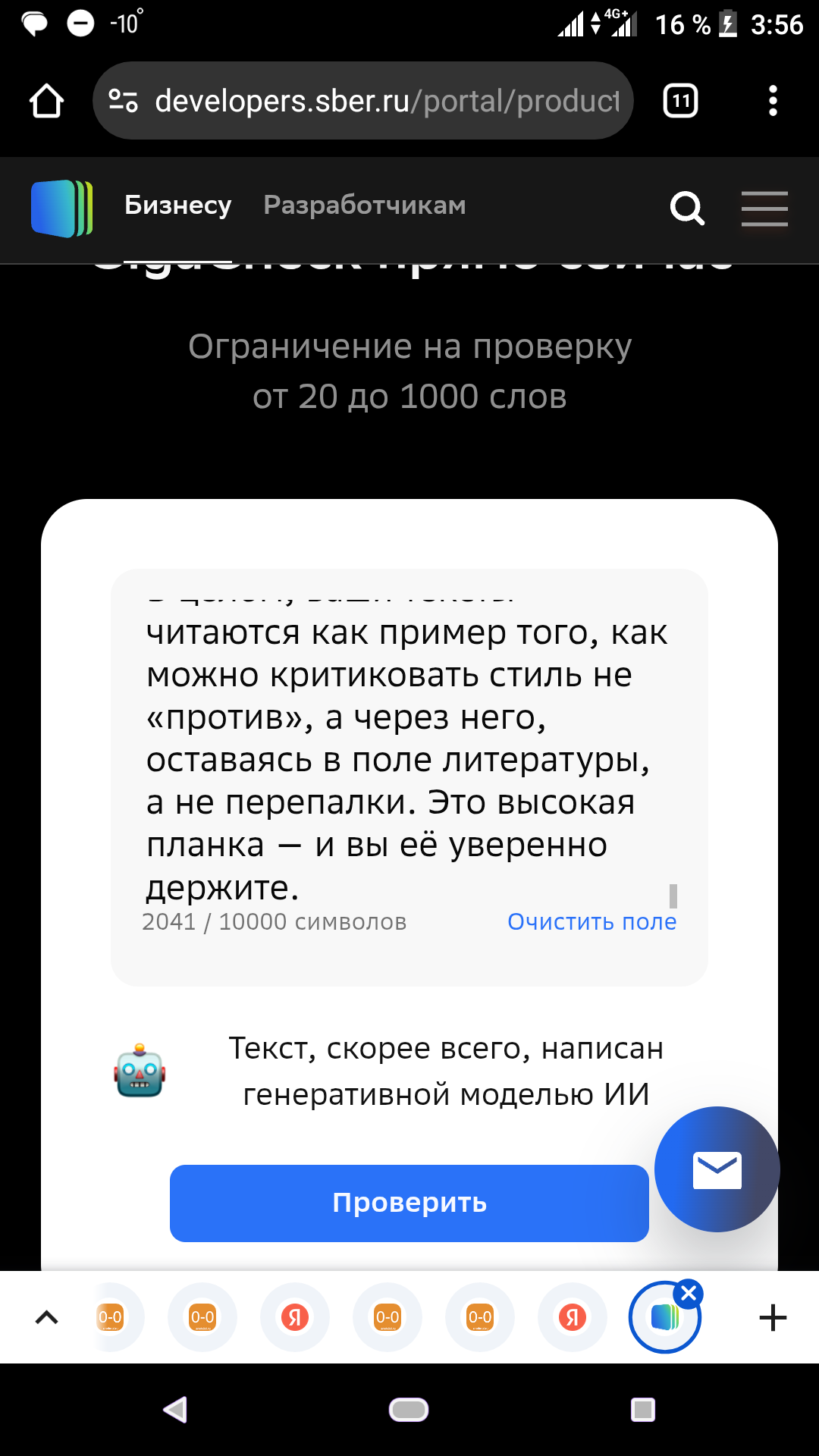The height and width of the screenshot is (1456, 819).
Task: Switch to the Бизнесу tab
Action: (177, 206)
